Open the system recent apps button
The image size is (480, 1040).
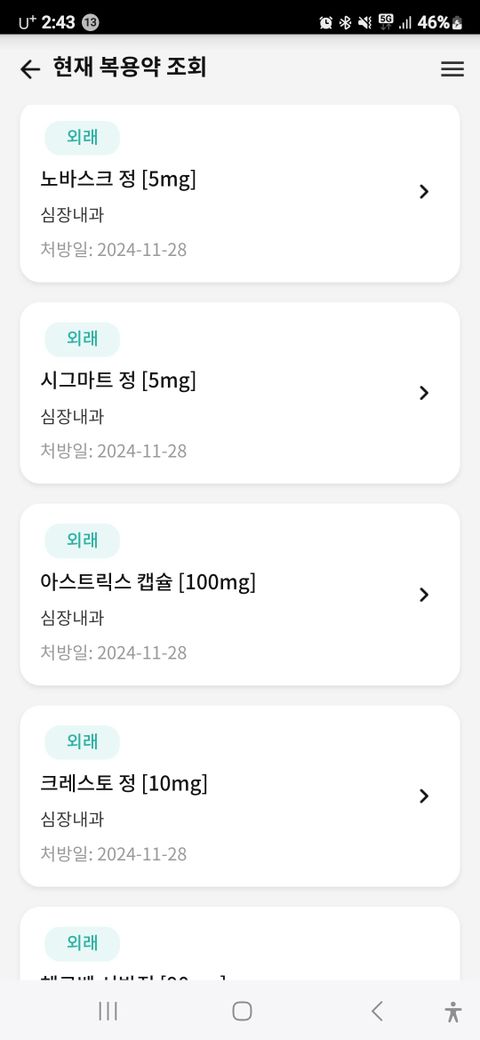coord(108,1011)
